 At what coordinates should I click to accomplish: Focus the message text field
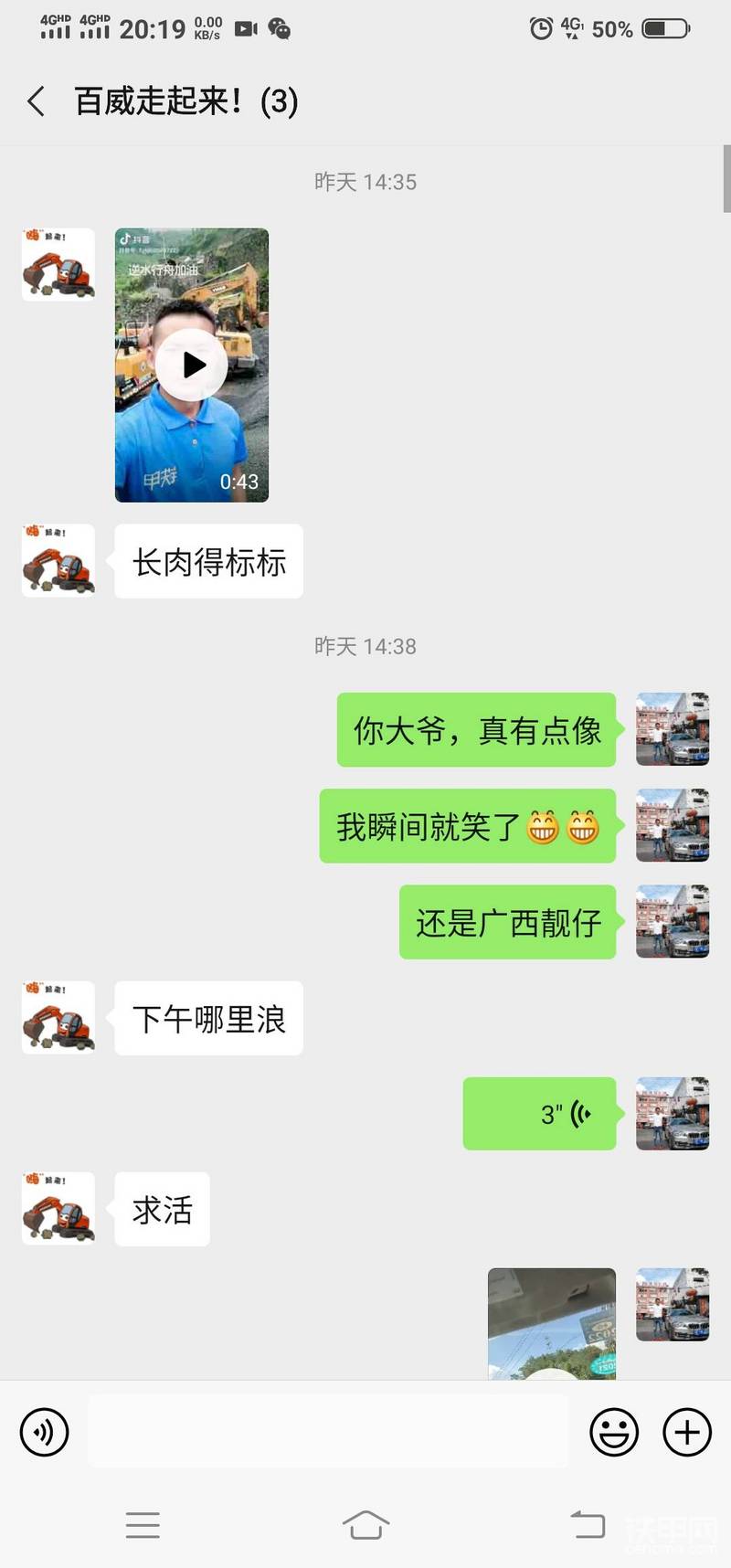tap(329, 1432)
